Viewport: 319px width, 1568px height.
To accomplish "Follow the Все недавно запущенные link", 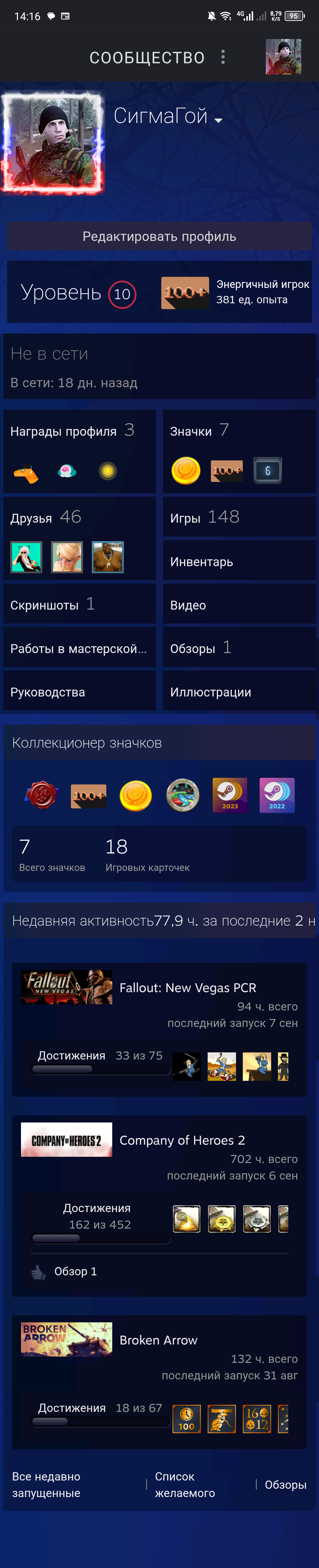I will tap(46, 1485).
